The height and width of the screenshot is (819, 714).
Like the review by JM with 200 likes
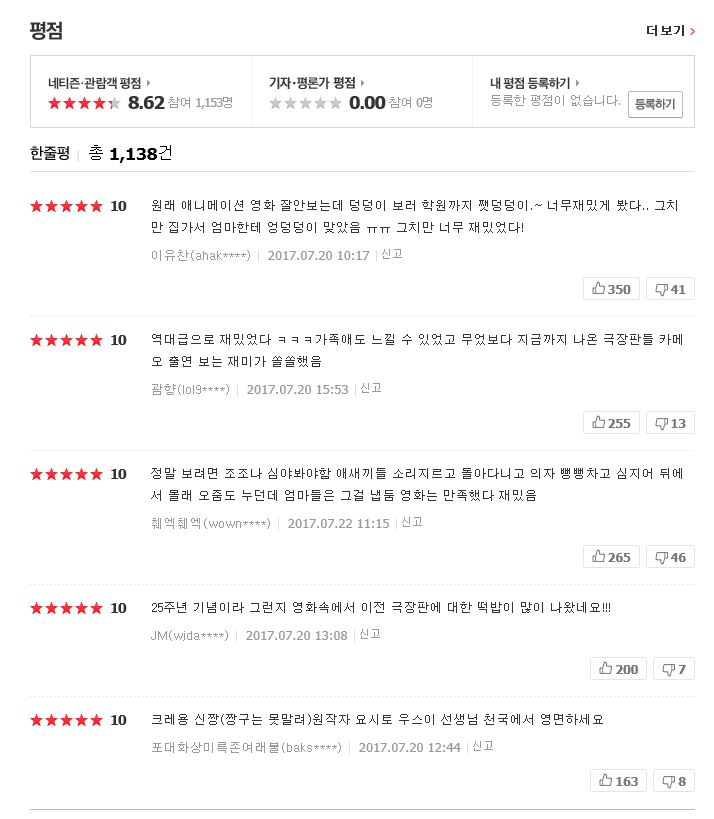point(619,669)
